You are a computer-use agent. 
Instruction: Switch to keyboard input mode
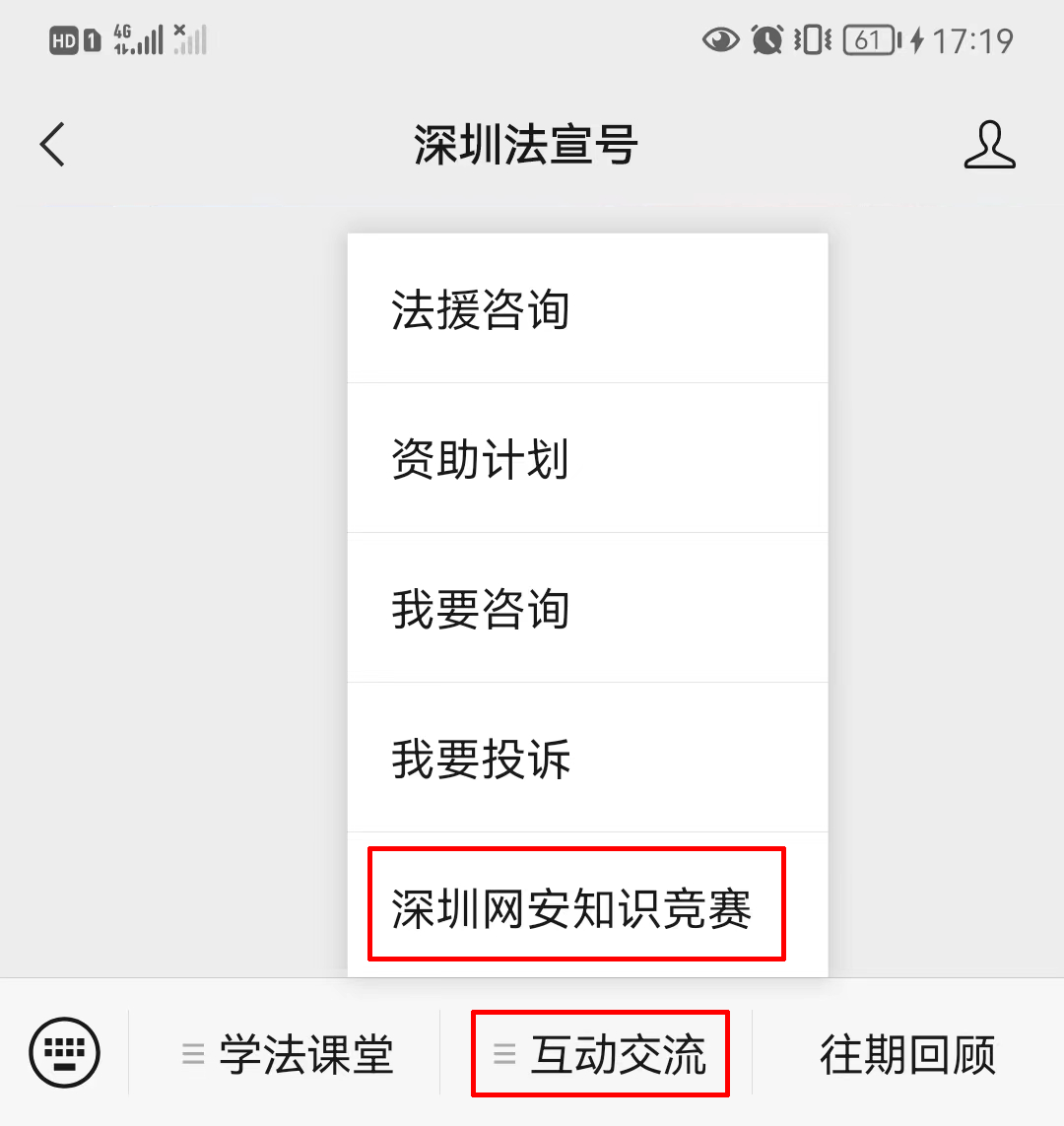pyautogui.click(x=65, y=1053)
